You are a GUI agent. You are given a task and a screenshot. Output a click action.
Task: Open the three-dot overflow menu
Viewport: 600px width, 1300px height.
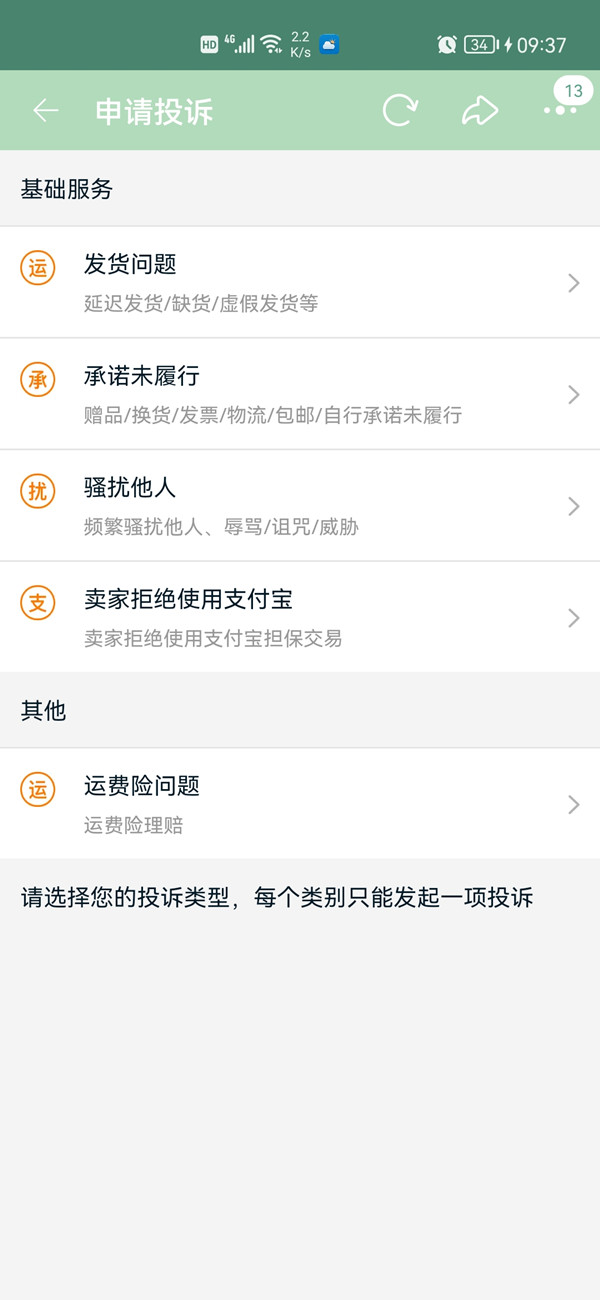[560, 110]
